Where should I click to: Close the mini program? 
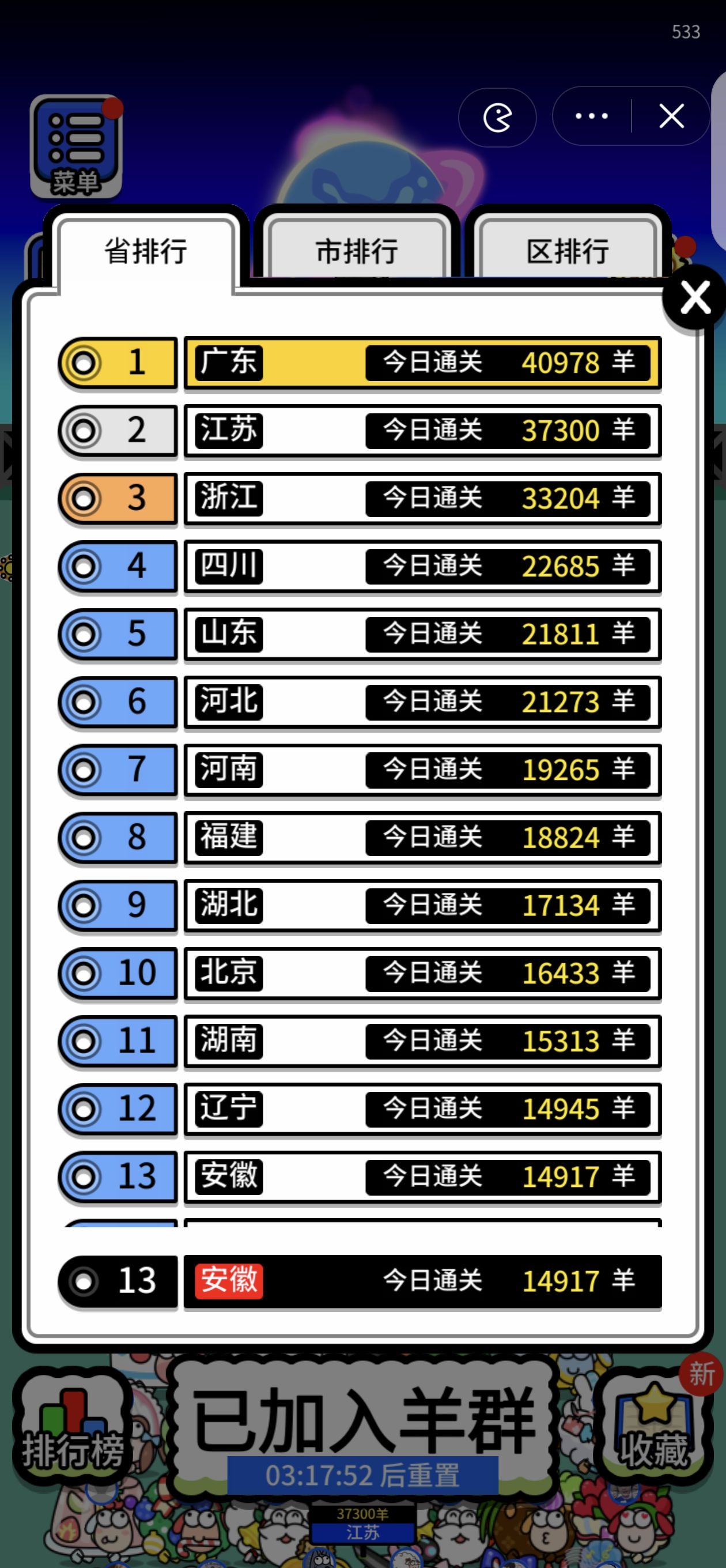[671, 116]
